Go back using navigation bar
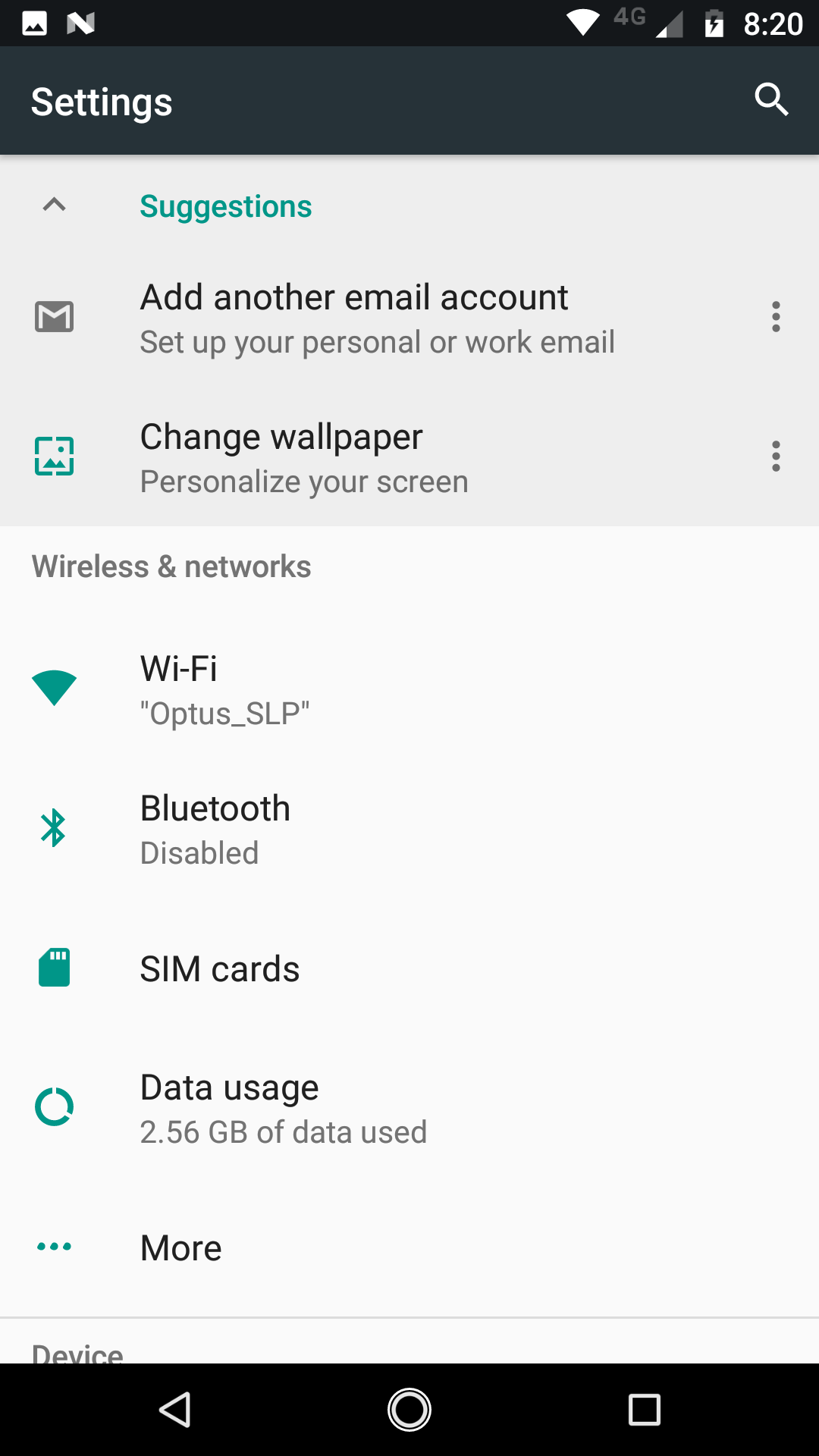This screenshot has height=1456, width=819. point(175,1410)
